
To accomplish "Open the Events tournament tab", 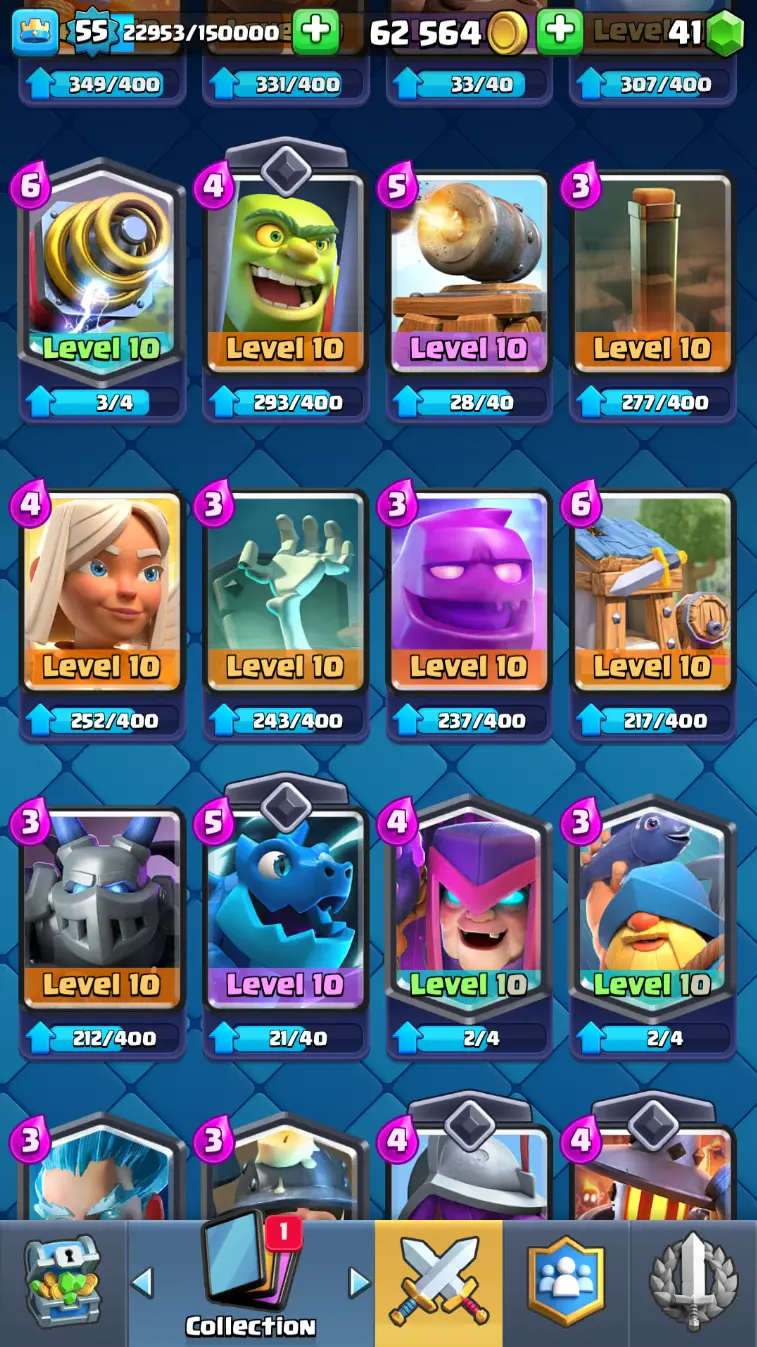I will 693,1283.
